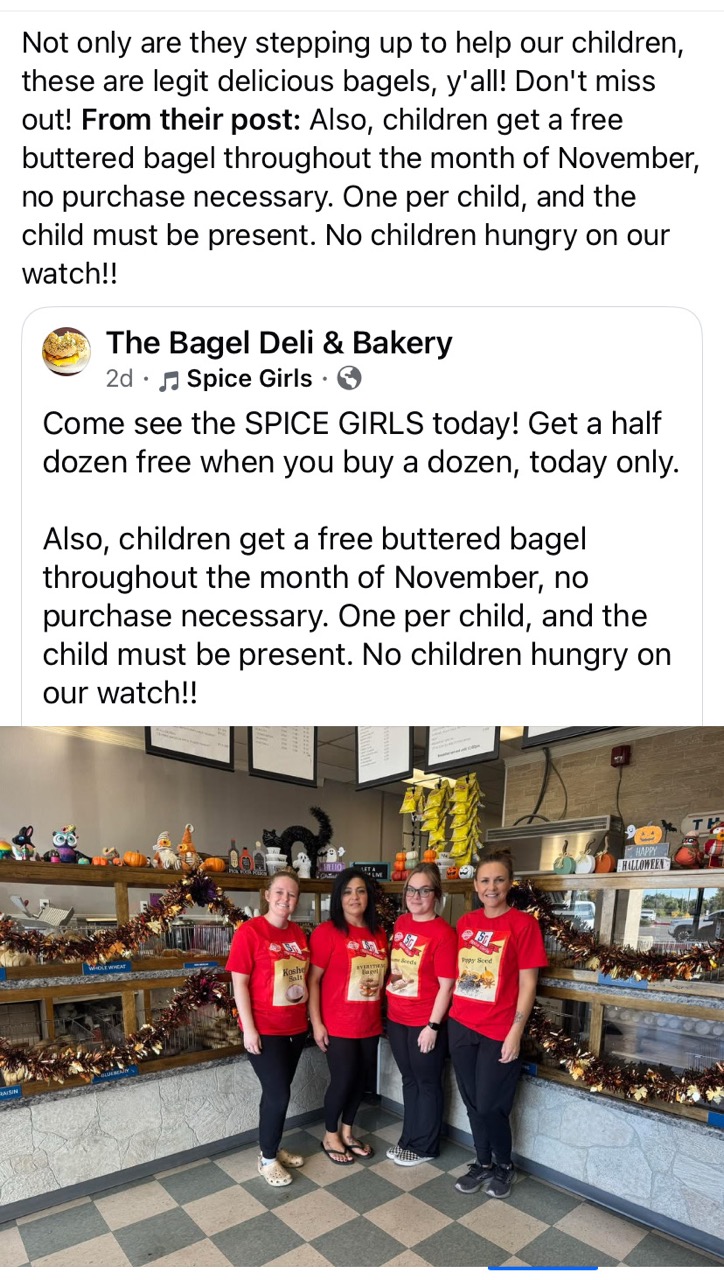This screenshot has width=724, height=1280.
Task: Open the Spice Girls music tag
Action: click(x=249, y=379)
